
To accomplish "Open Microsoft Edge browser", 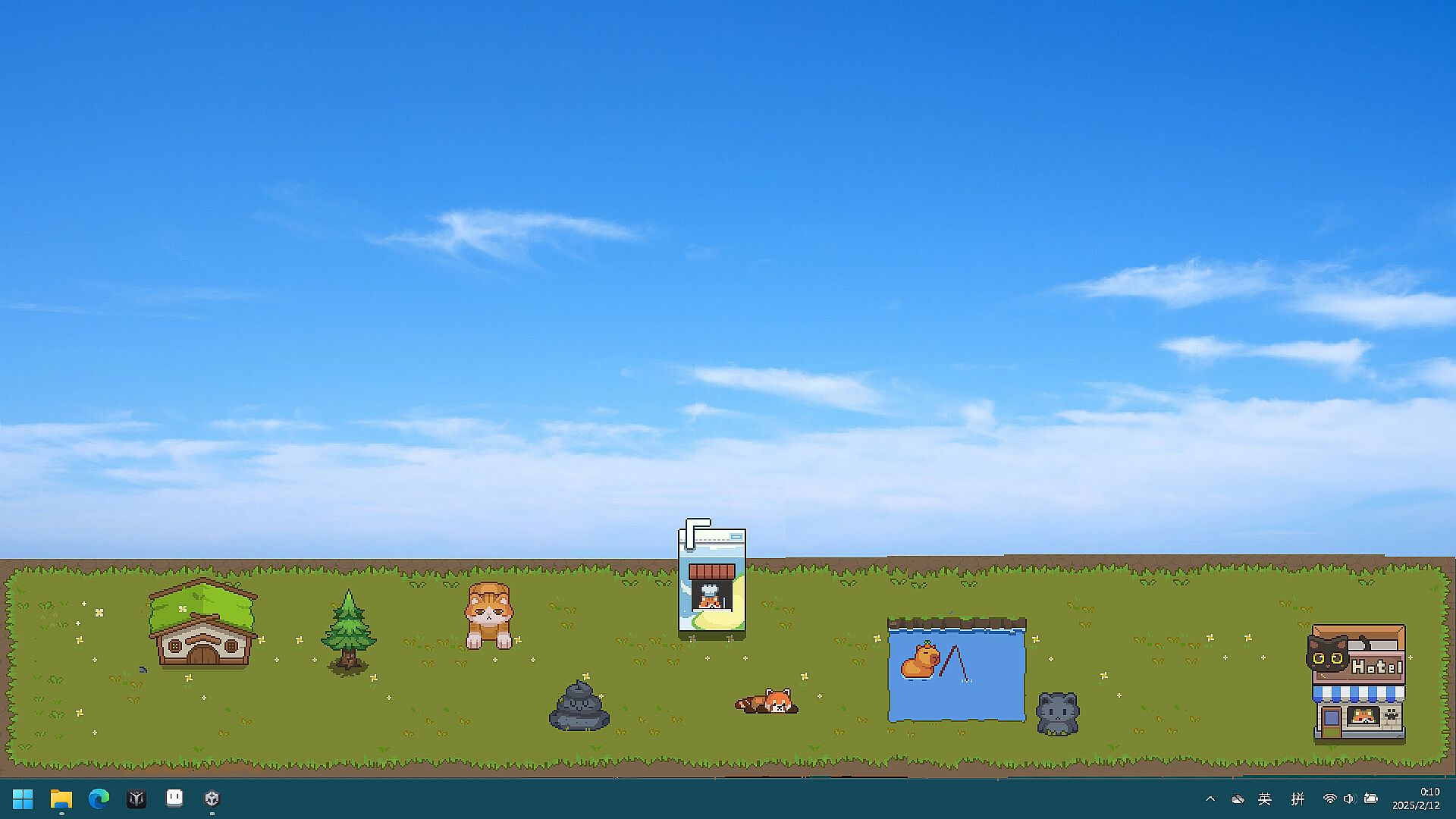I will click(99, 799).
